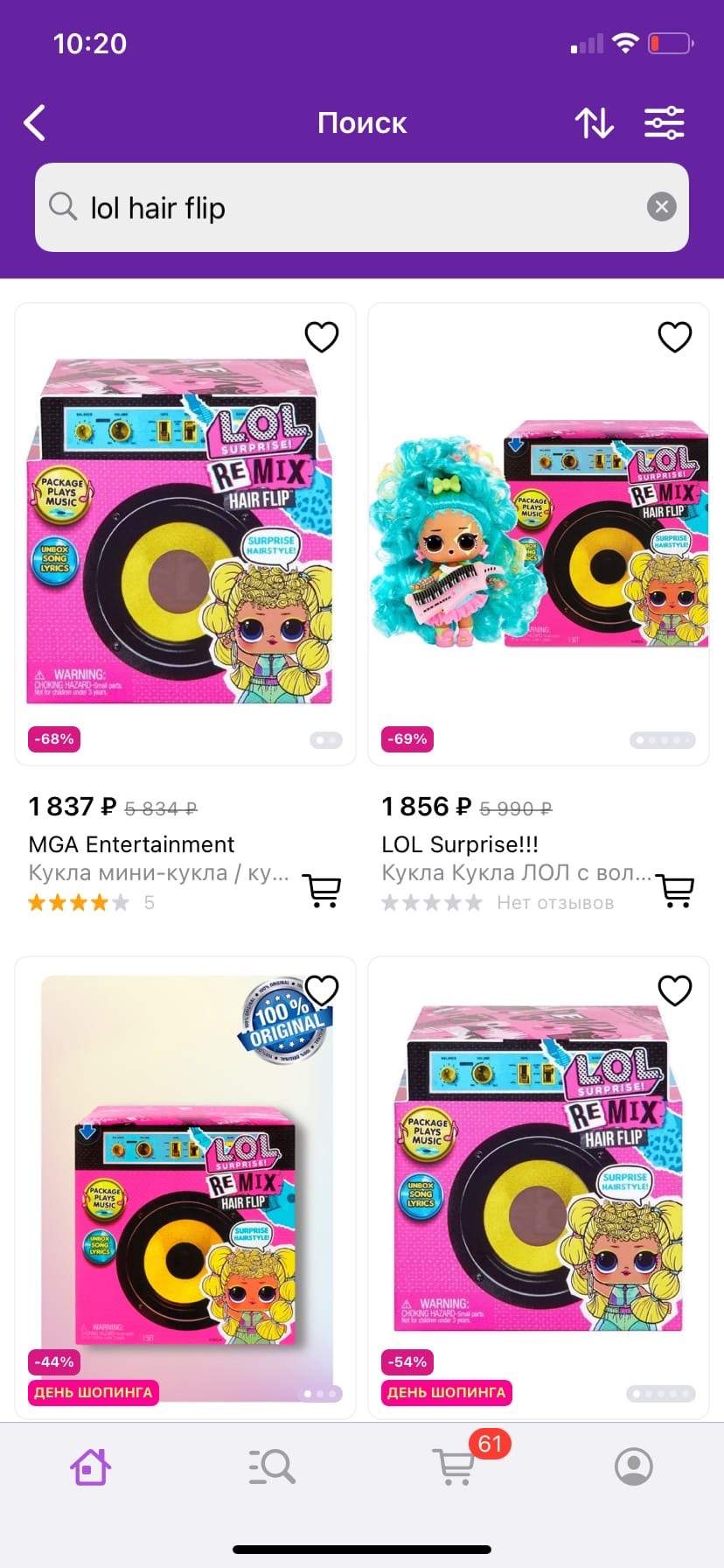The image size is (724, 1568).
Task: Go to the home tab
Action: tap(90, 1466)
